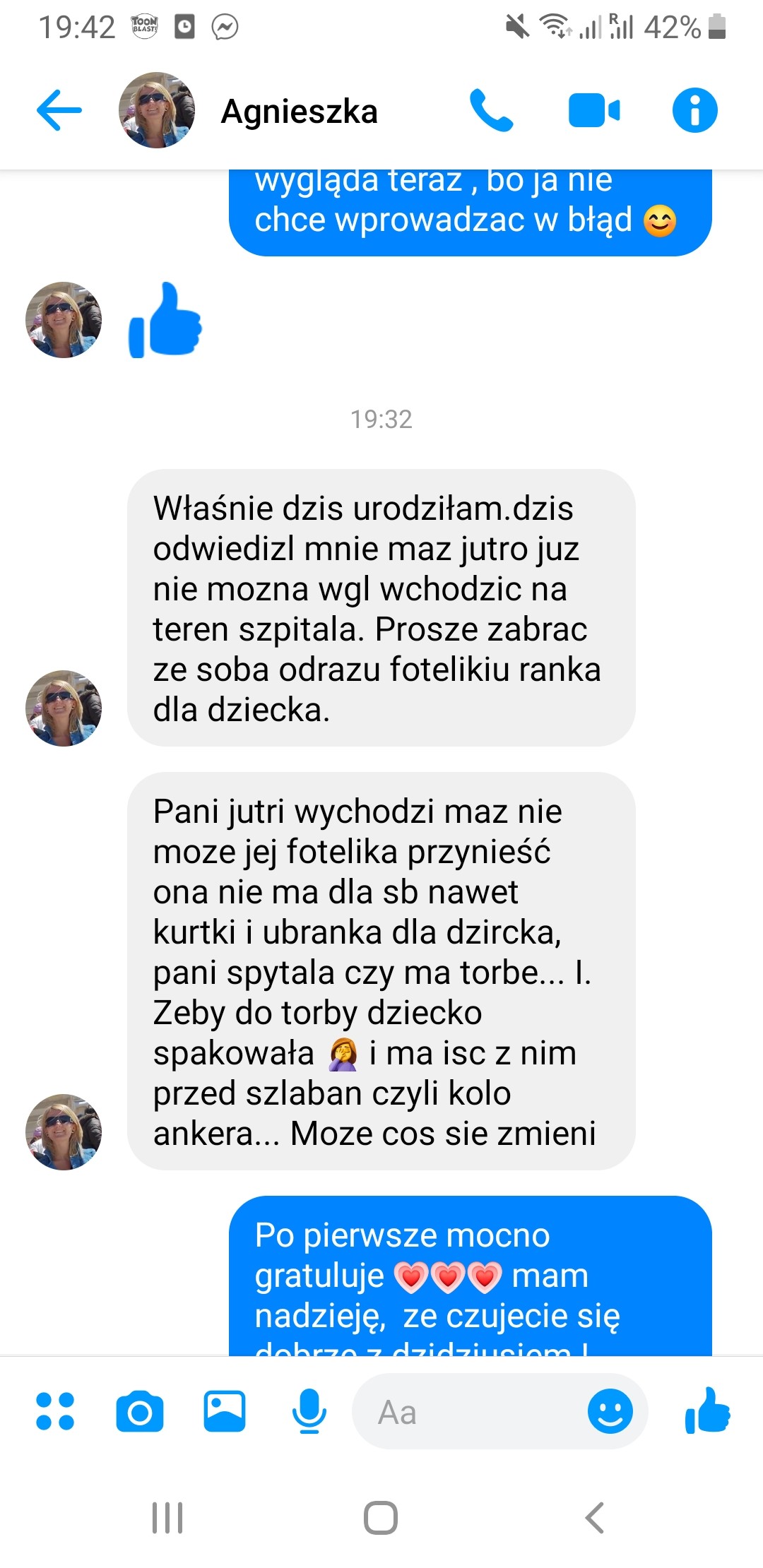Start a voice call with Agnieszka

pos(491,110)
